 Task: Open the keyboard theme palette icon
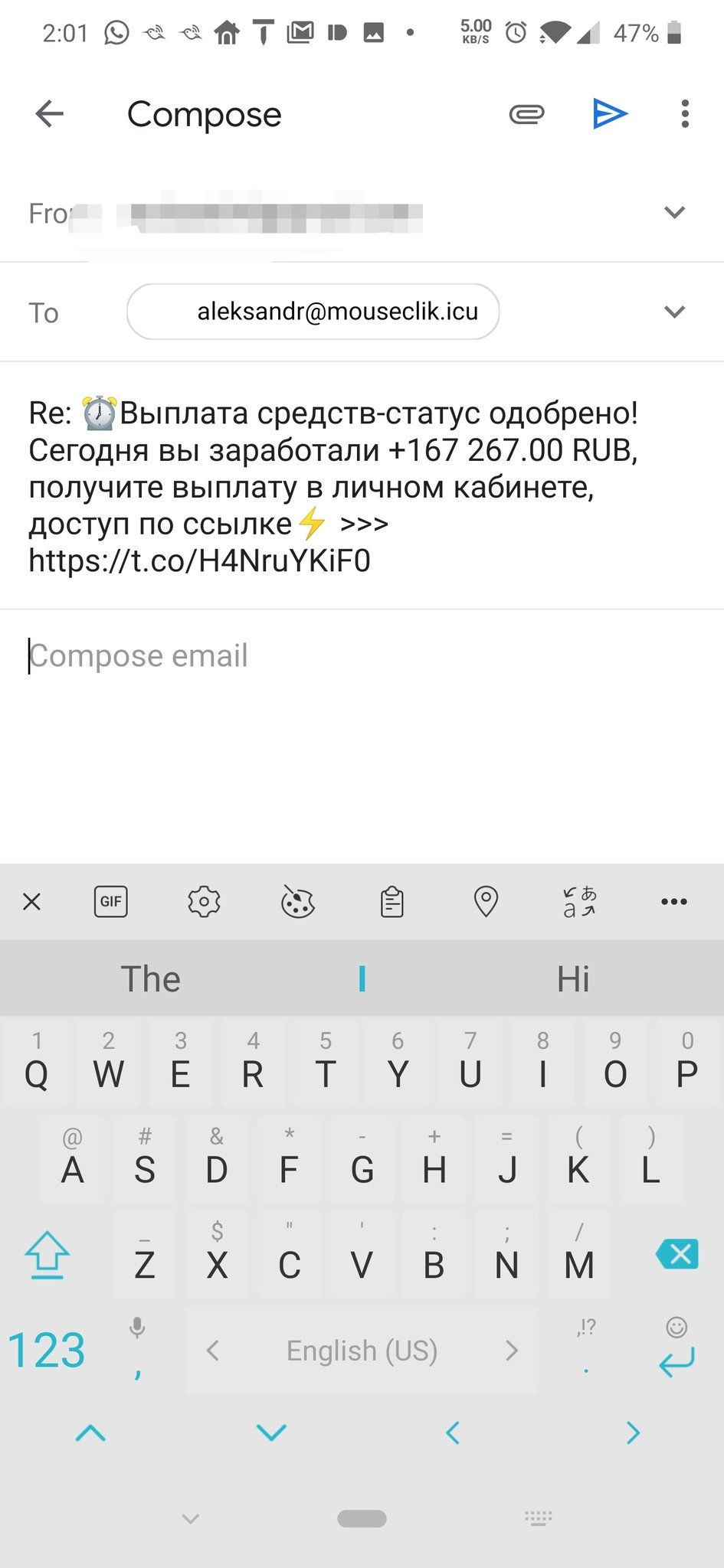coord(297,901)
